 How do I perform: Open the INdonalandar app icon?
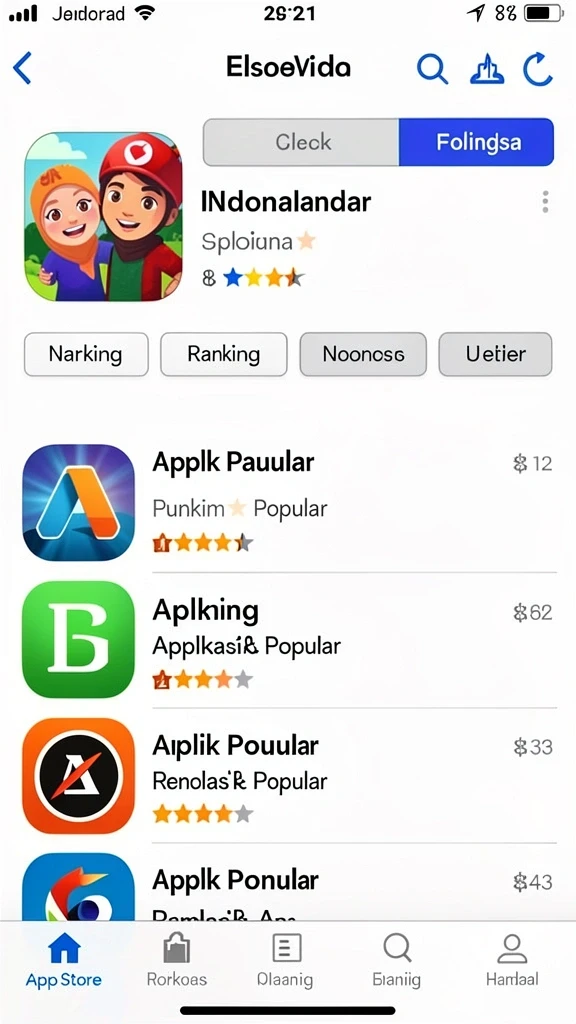[103, 217]
